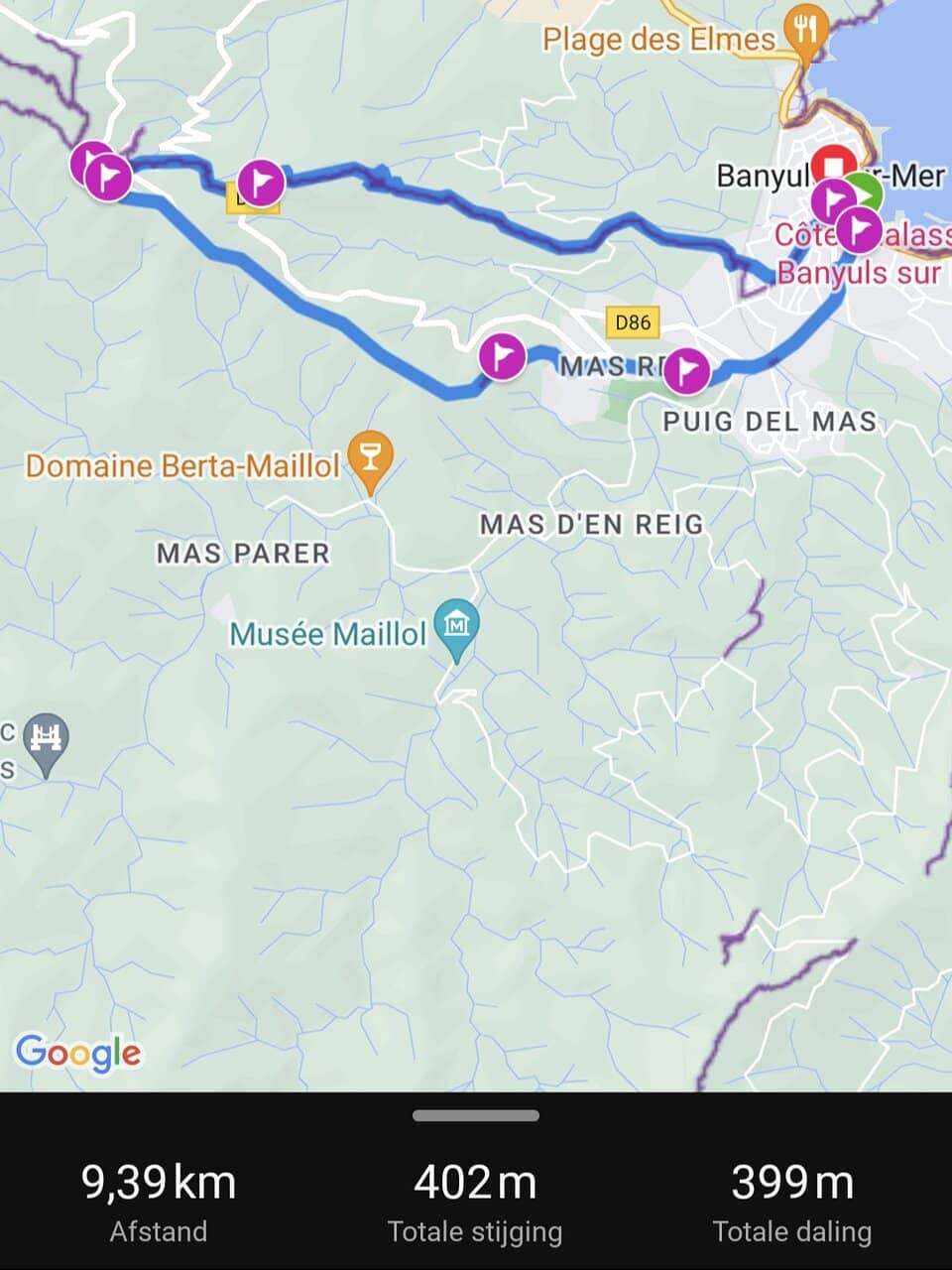This screenshot has height=1270, width=952.
Task: Expand the stats panel using the handle
Action: click(x=476, y=1115)
